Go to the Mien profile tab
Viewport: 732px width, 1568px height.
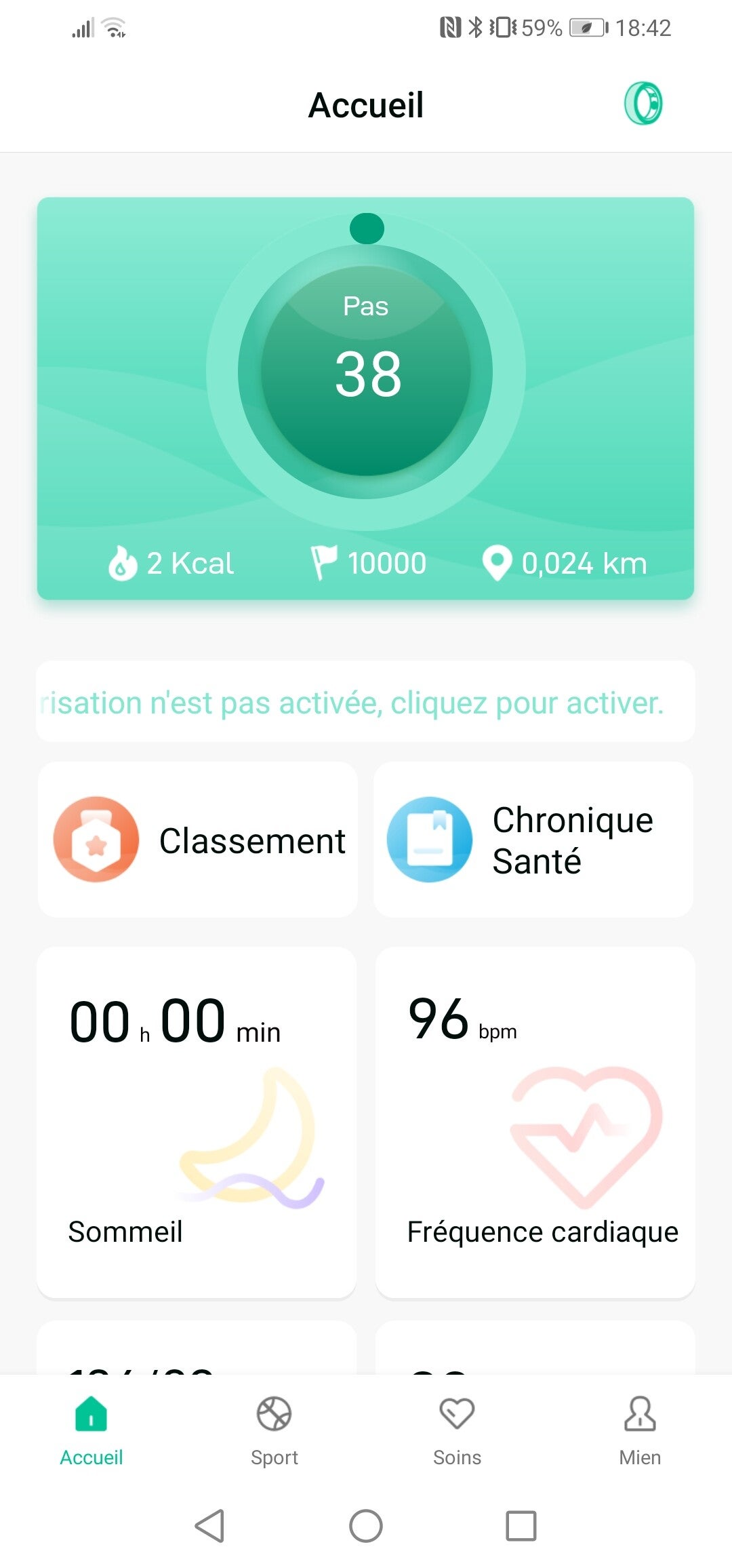coord(640,1430)
